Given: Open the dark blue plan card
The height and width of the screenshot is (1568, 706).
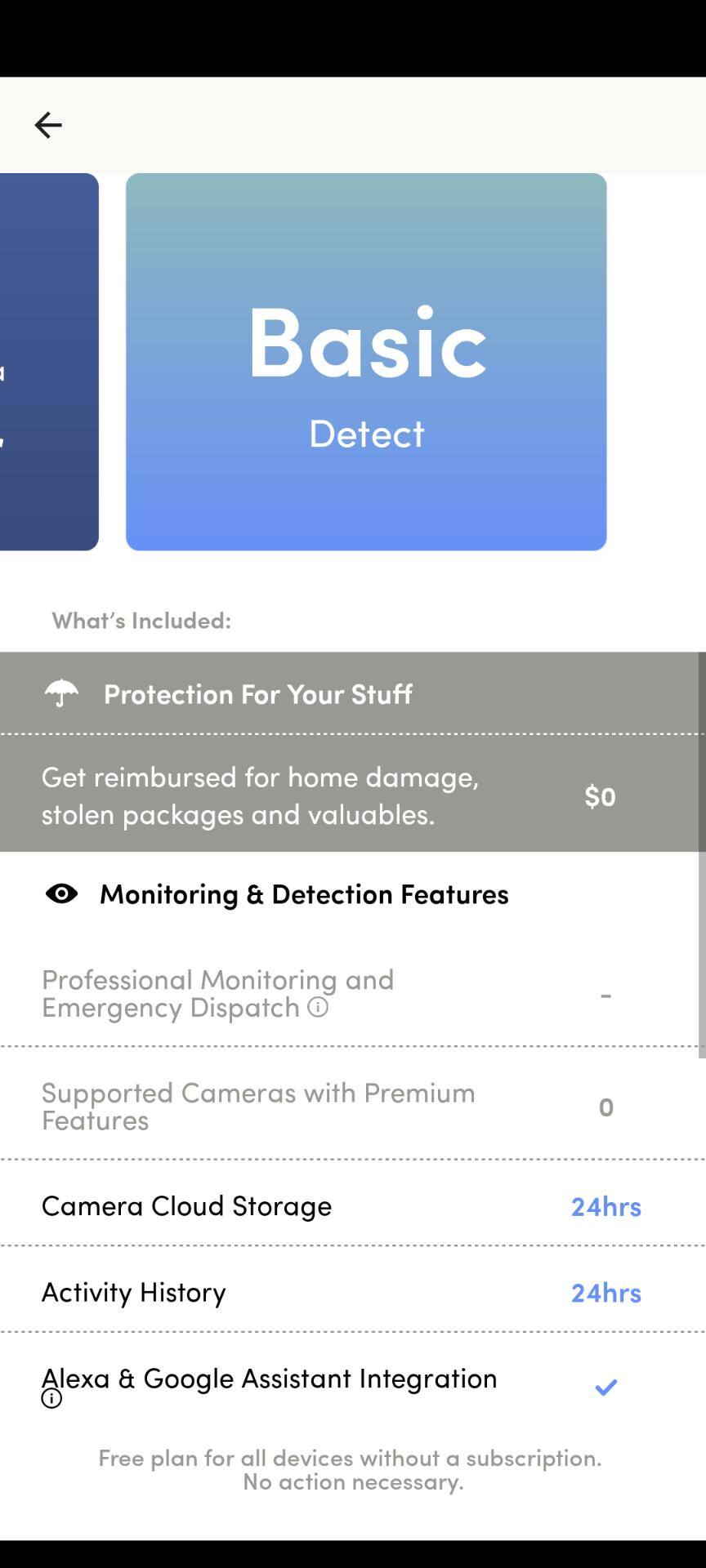Looking at the screenshot, I should [x=47, y=362].
